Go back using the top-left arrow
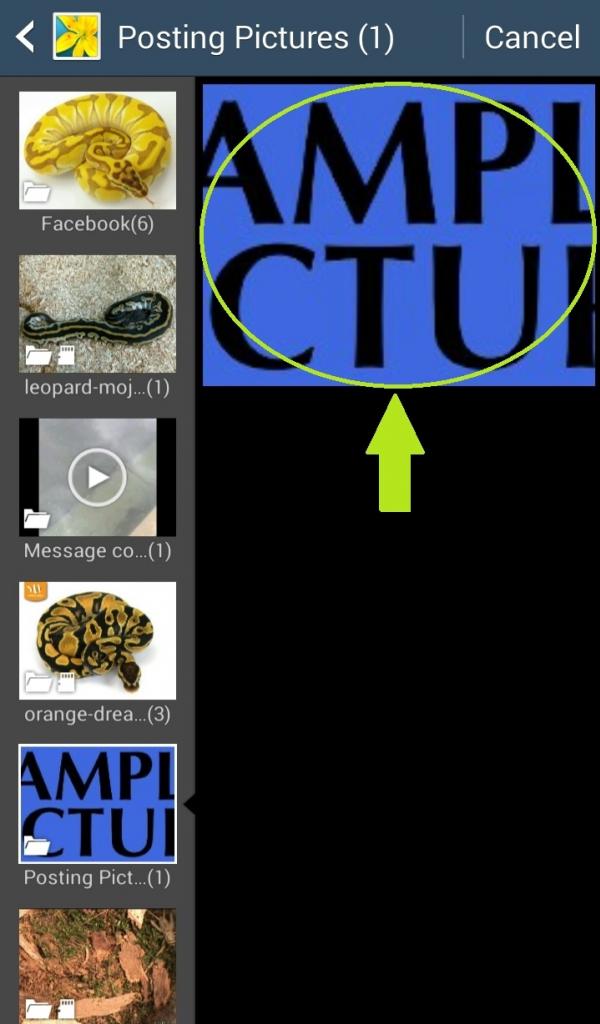Screen dimensions: 600x1024 26,38
